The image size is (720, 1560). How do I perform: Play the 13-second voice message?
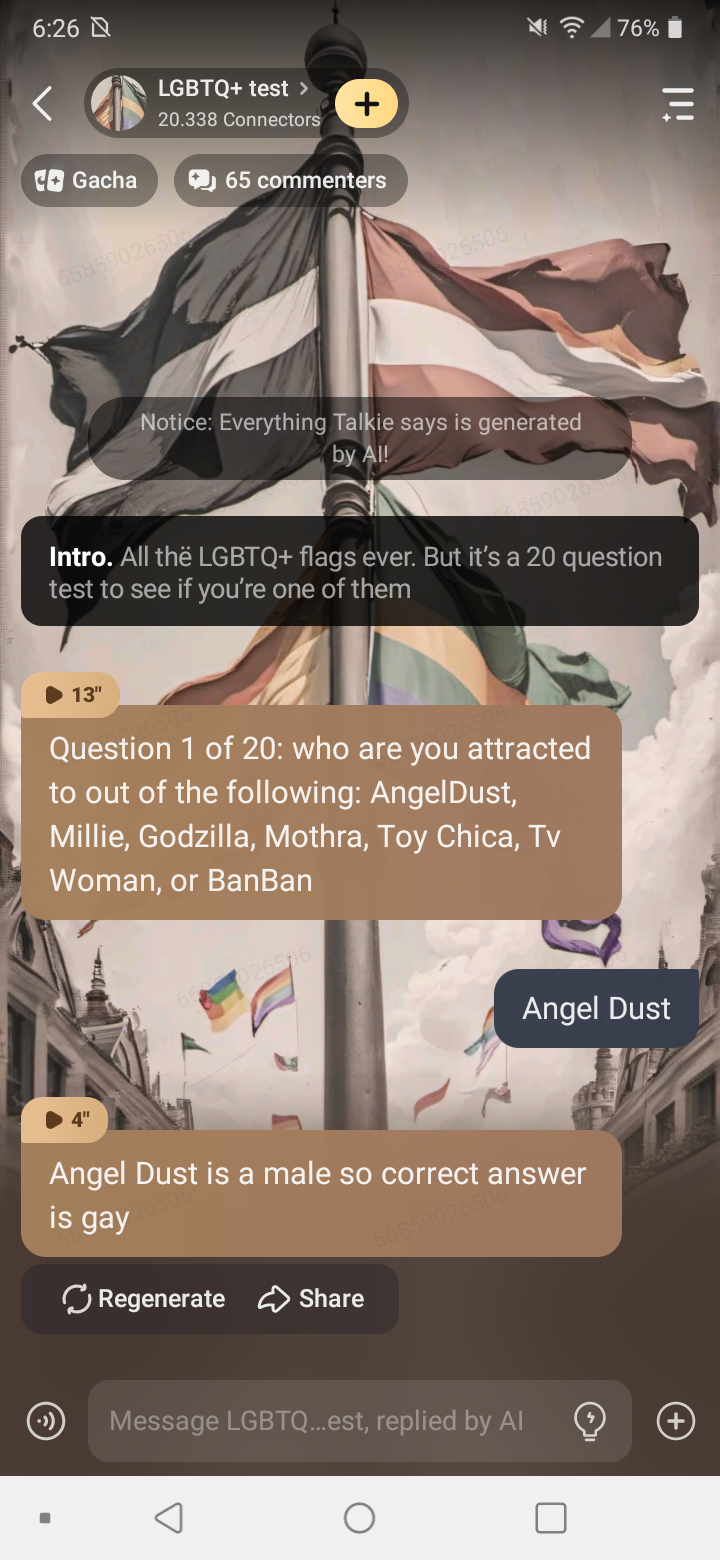pyautogui.click(x=71, y=695)
